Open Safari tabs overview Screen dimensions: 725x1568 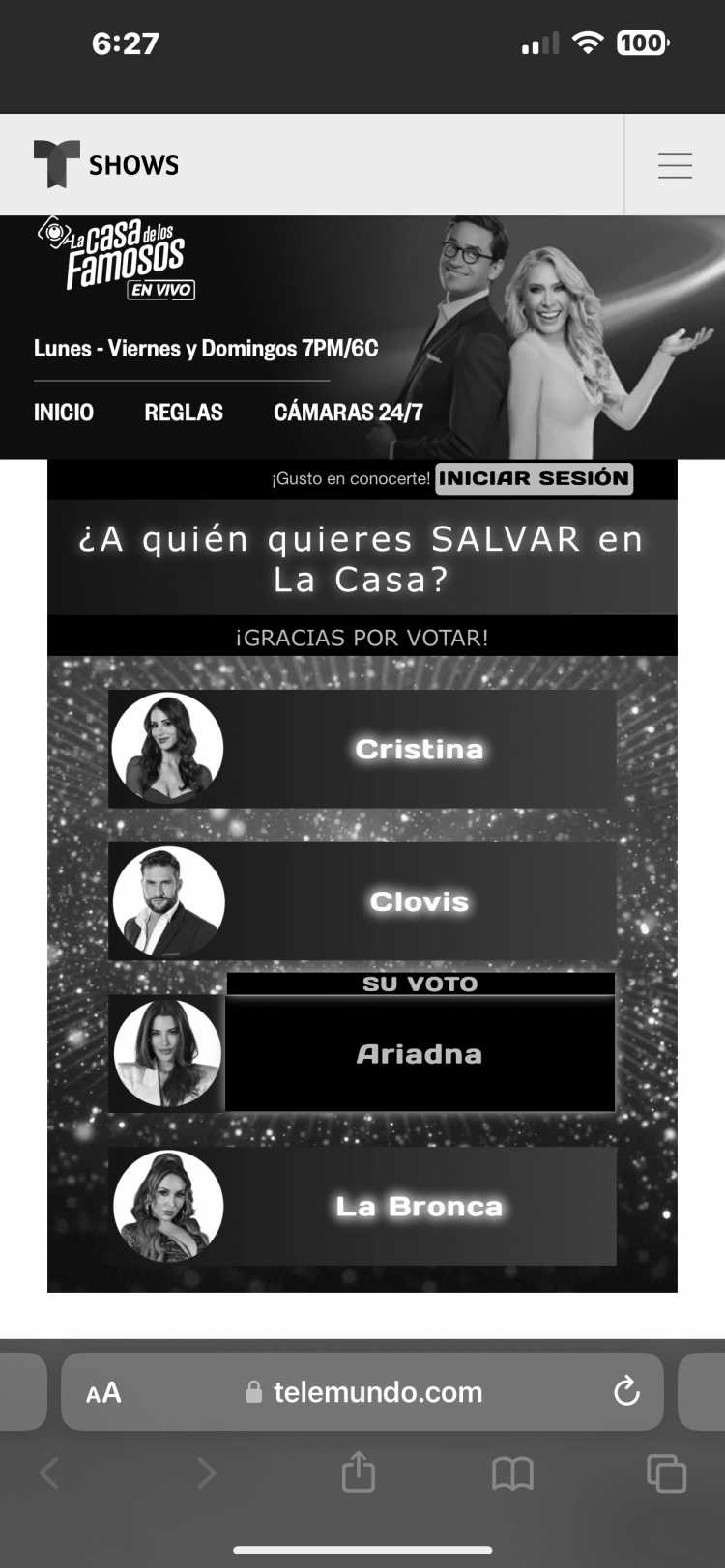click(666, 1473)
